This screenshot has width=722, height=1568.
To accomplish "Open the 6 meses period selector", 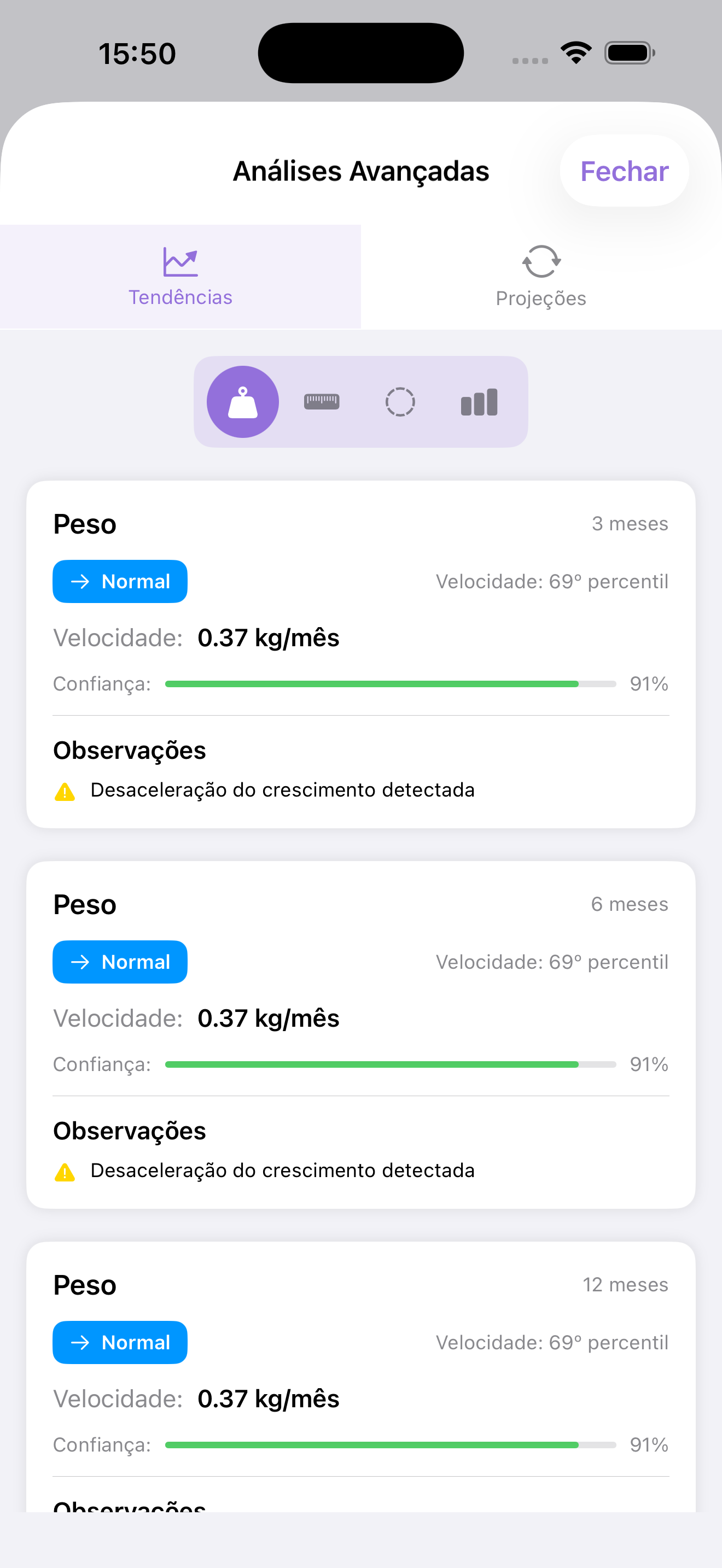I will click(x=630, y=904).
